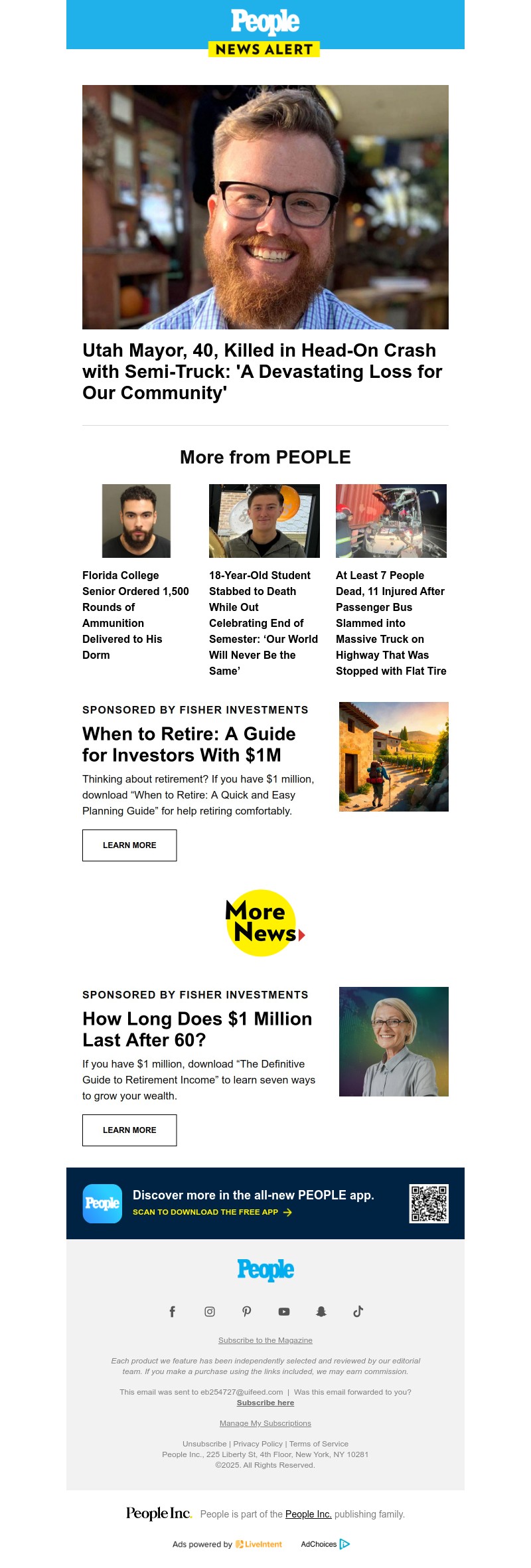The height and width of the screenshot is (1568, 531).
Task: Open People's Pinterest page
Action: click(x=247, y=1312)
